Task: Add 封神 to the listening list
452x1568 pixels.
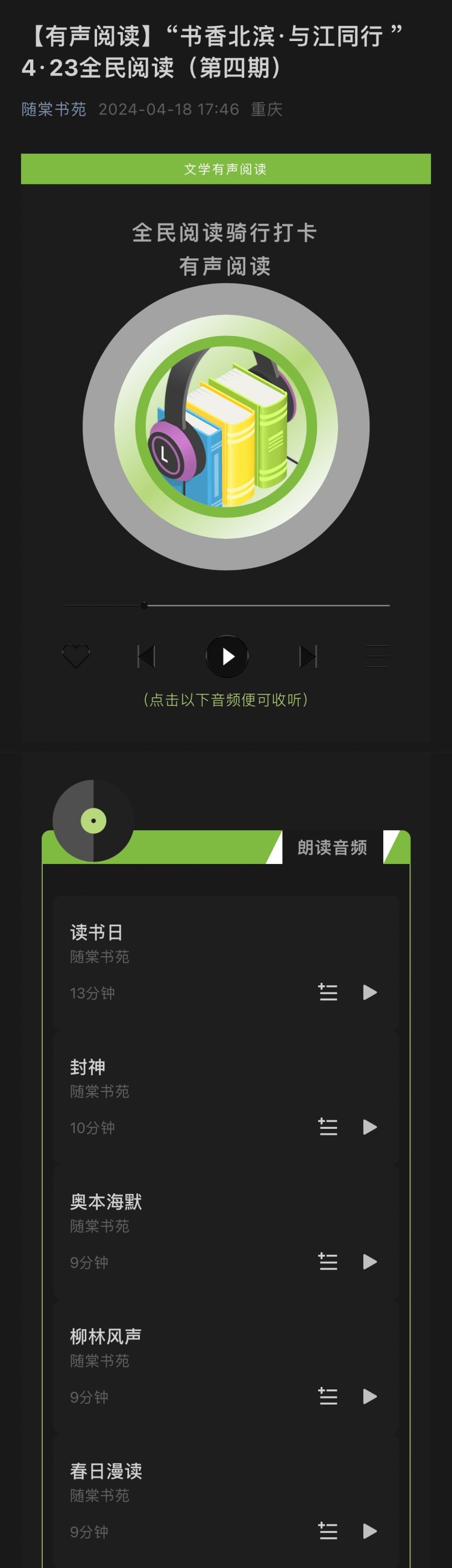Action: [x=328, y=1127]
